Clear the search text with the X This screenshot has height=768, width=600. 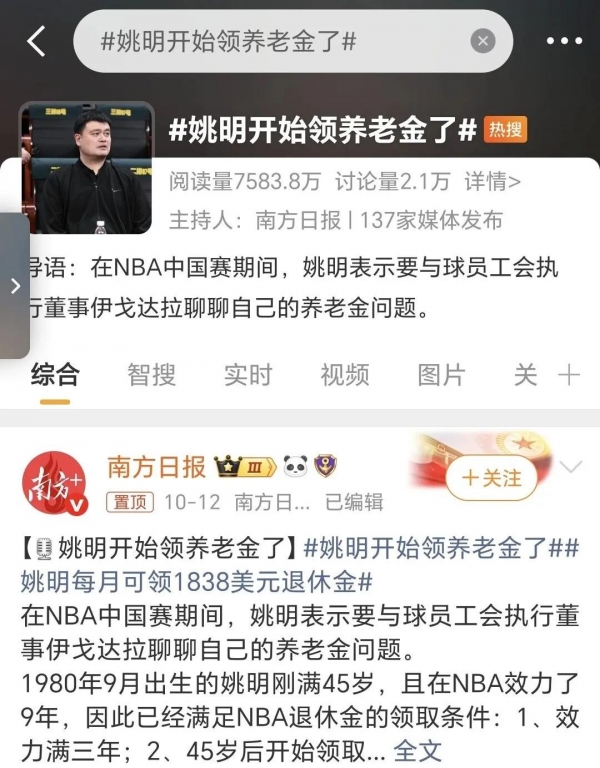pyautogui.click(x=483, y=41)
